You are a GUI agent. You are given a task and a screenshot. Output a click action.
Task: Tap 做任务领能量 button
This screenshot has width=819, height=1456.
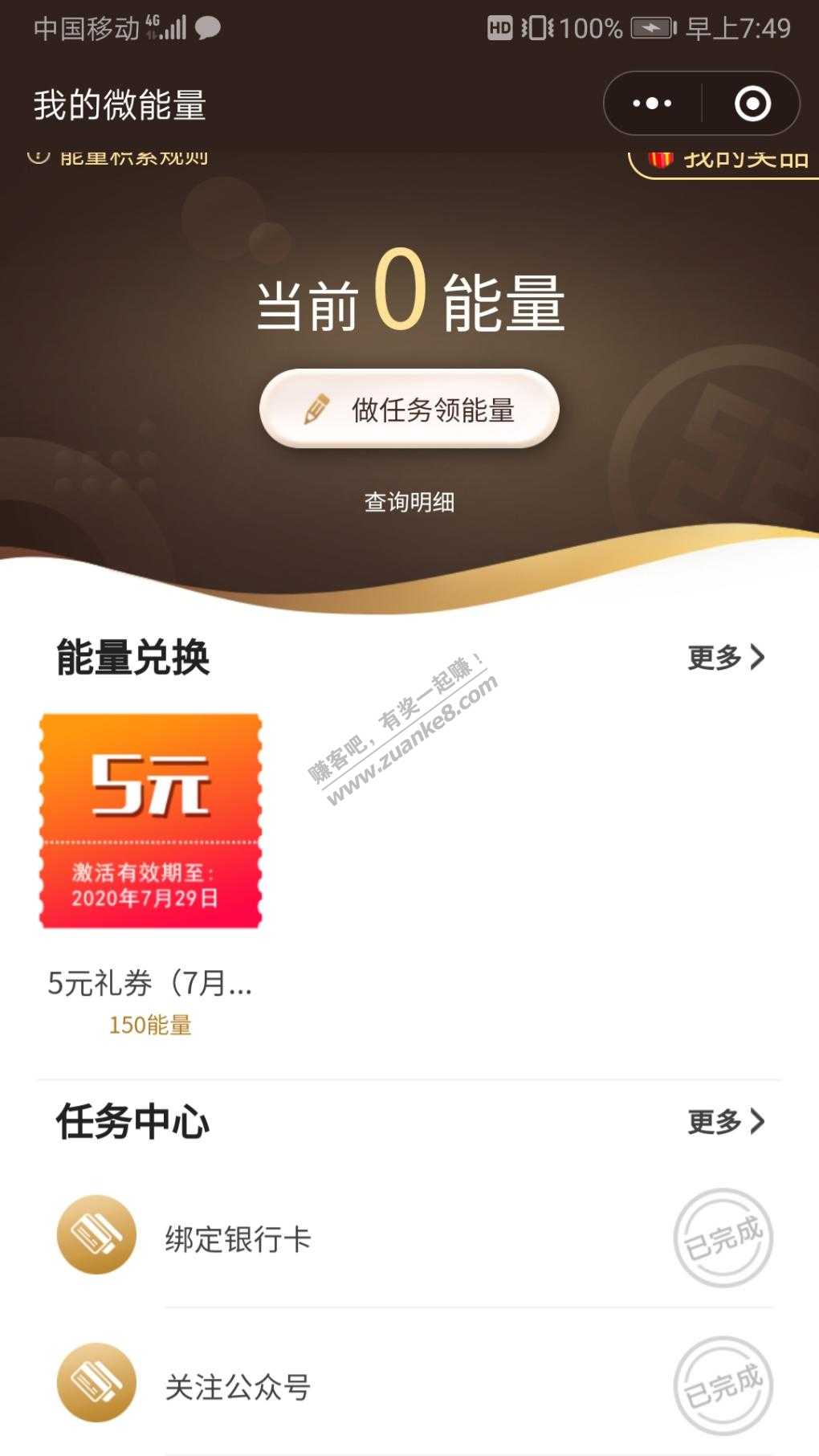point(409,409)
